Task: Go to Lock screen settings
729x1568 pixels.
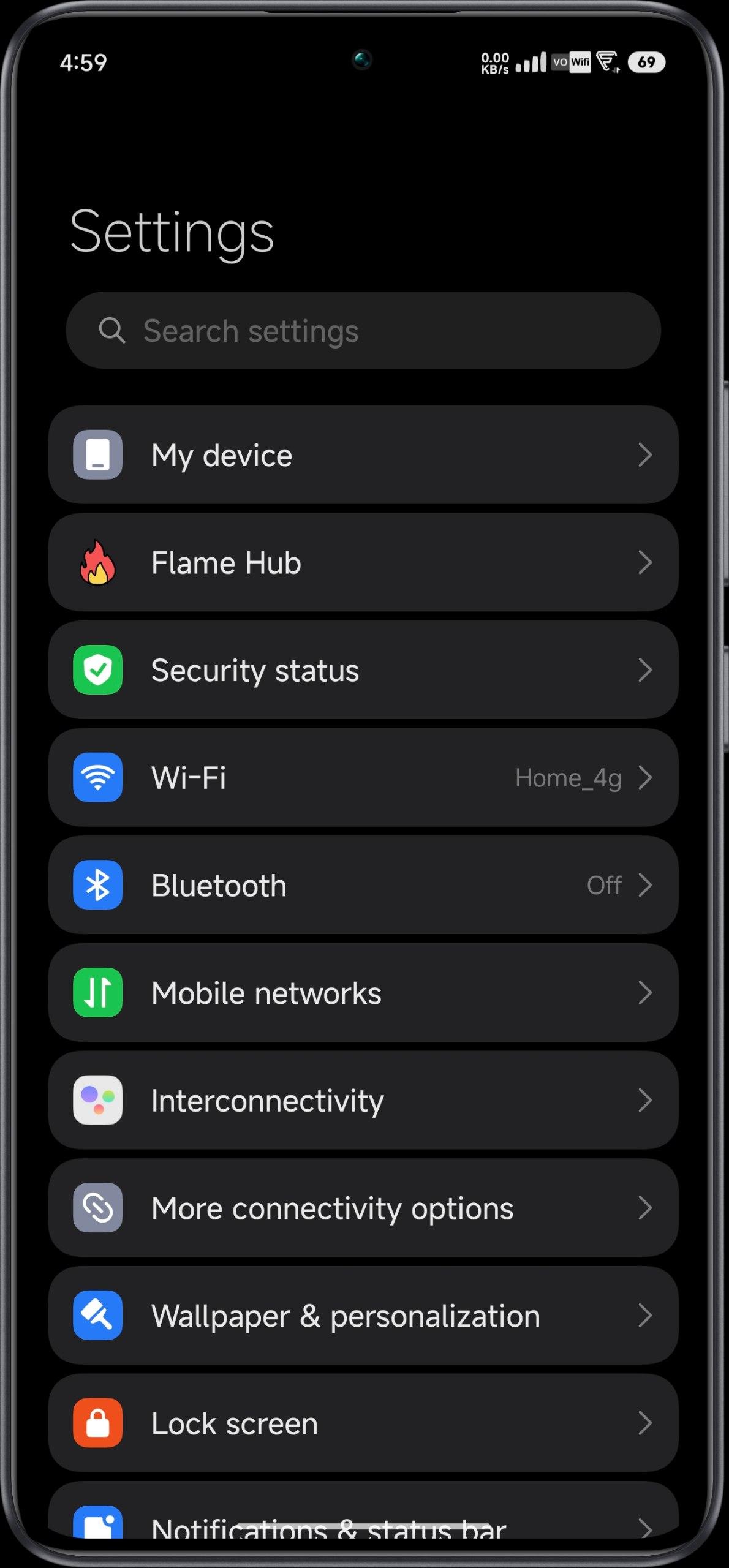Action: click(363, 1422)
